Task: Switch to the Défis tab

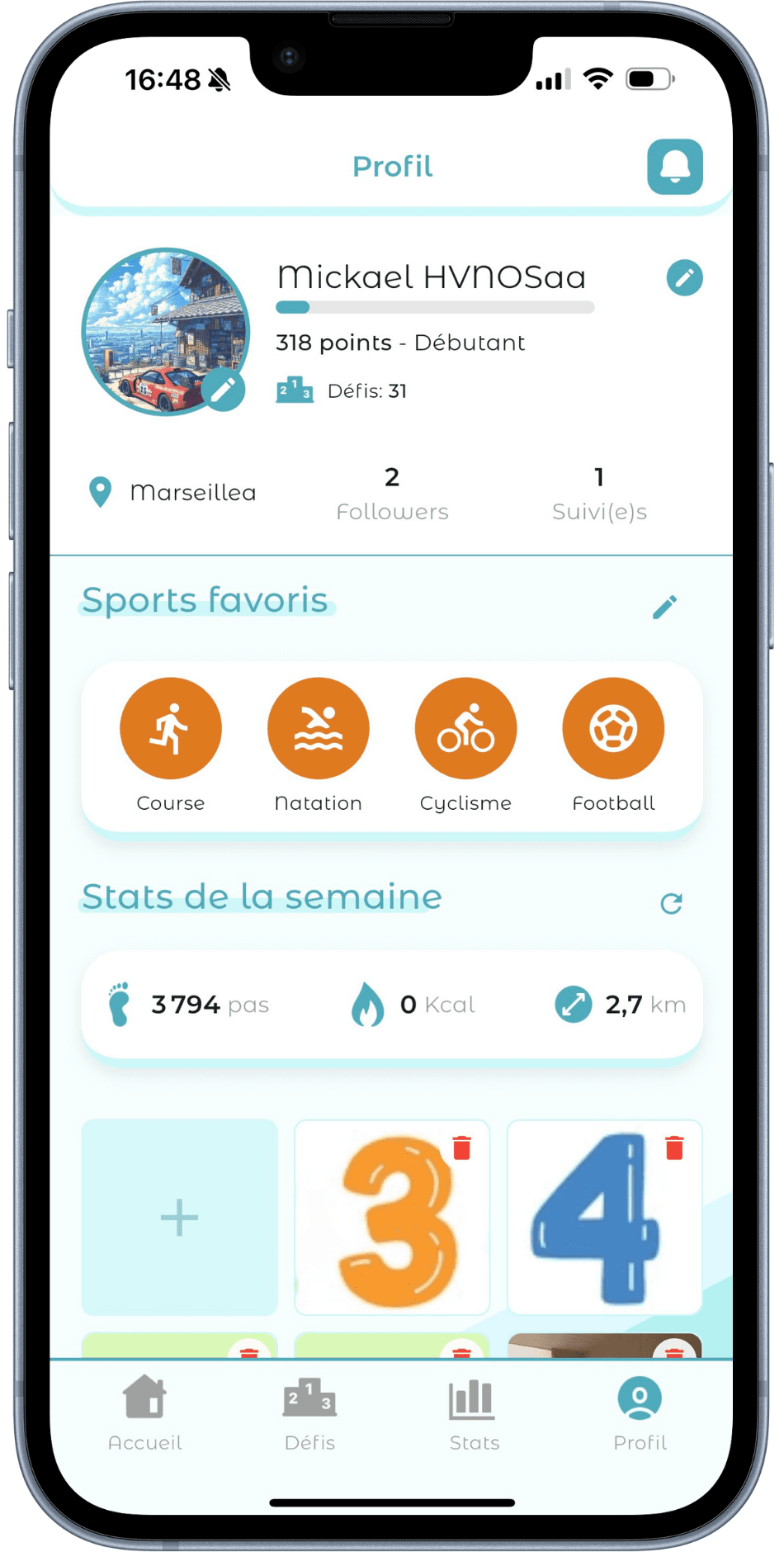Action: (x=309, y=1413)
